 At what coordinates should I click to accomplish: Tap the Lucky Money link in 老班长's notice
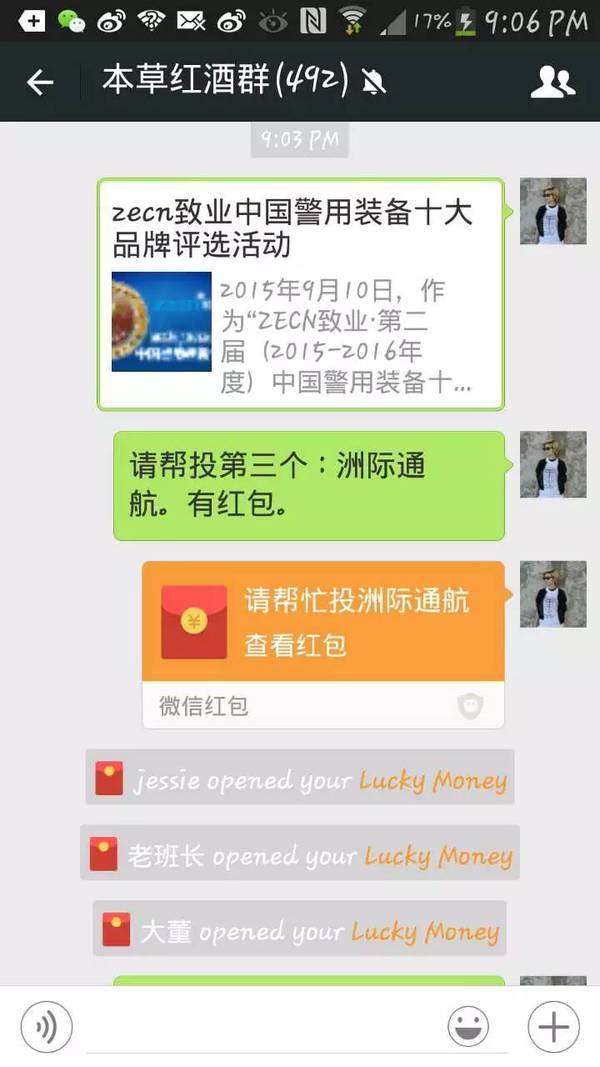pos(437,856)
